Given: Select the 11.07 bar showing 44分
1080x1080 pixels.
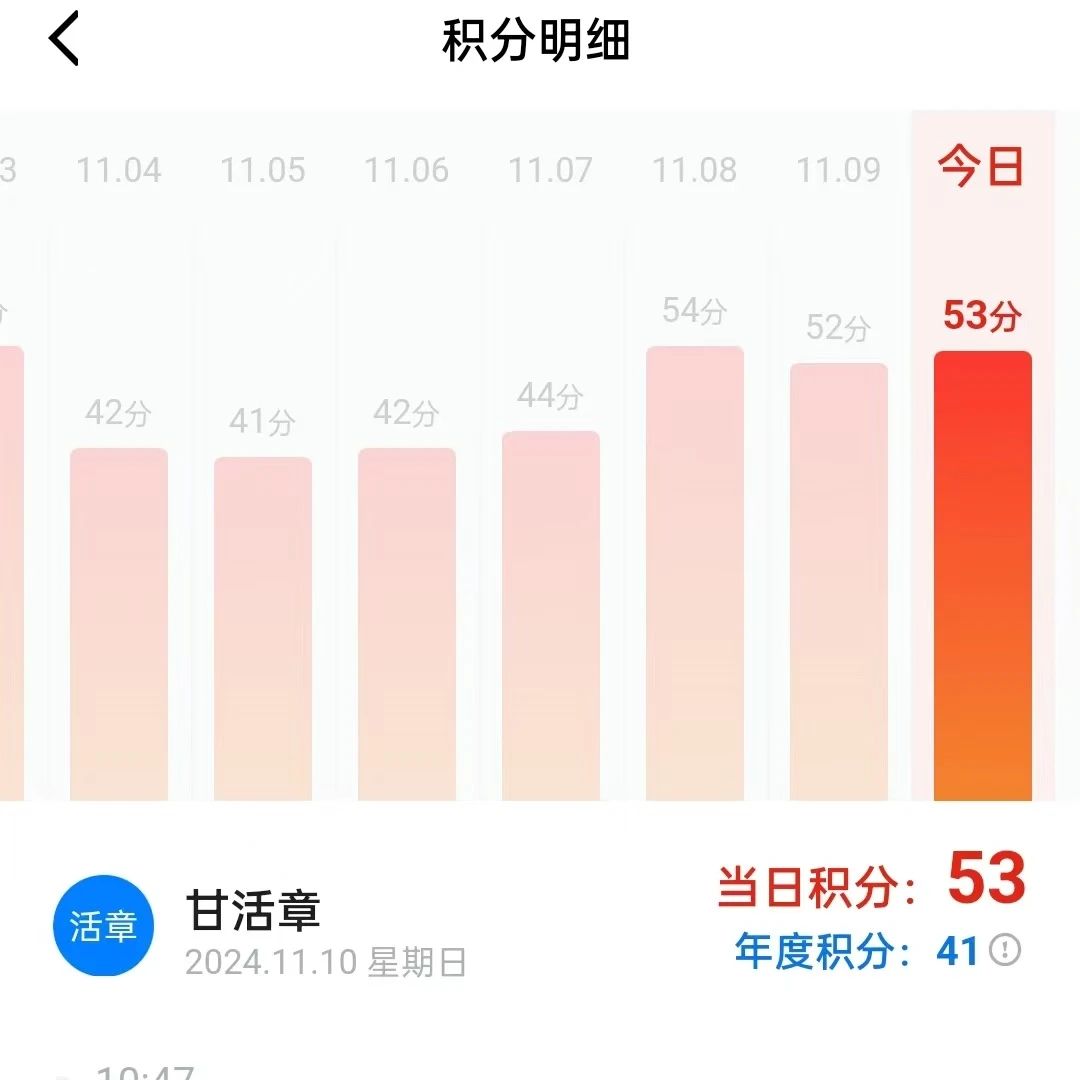Looking at the screenshot, I should (x=551, y=616).
